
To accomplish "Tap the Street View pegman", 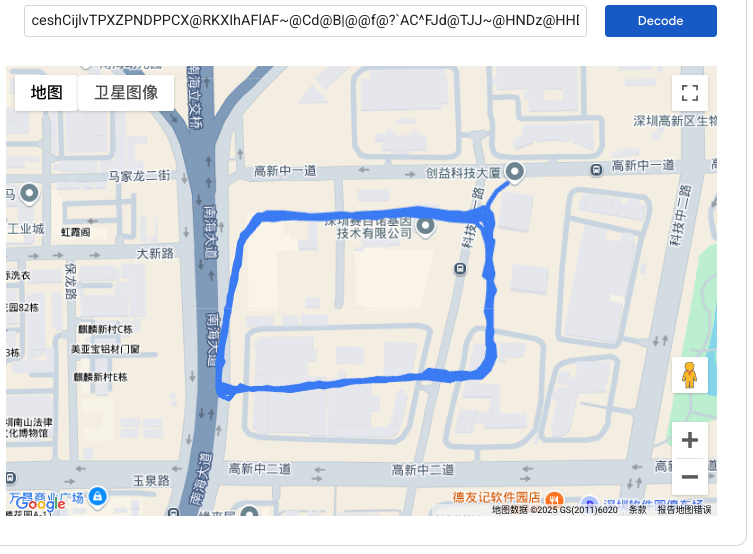I will pyautogui.click(x=689, y=375).
